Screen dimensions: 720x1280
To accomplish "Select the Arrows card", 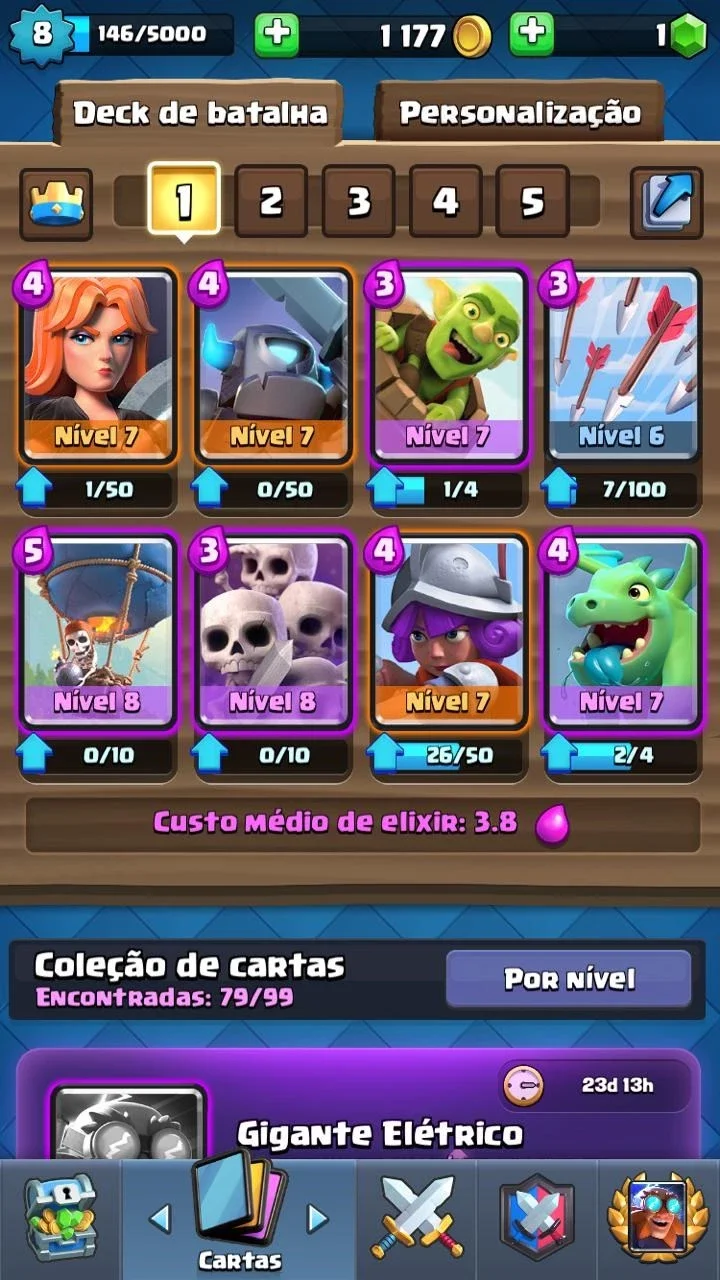I will (622, 366).
